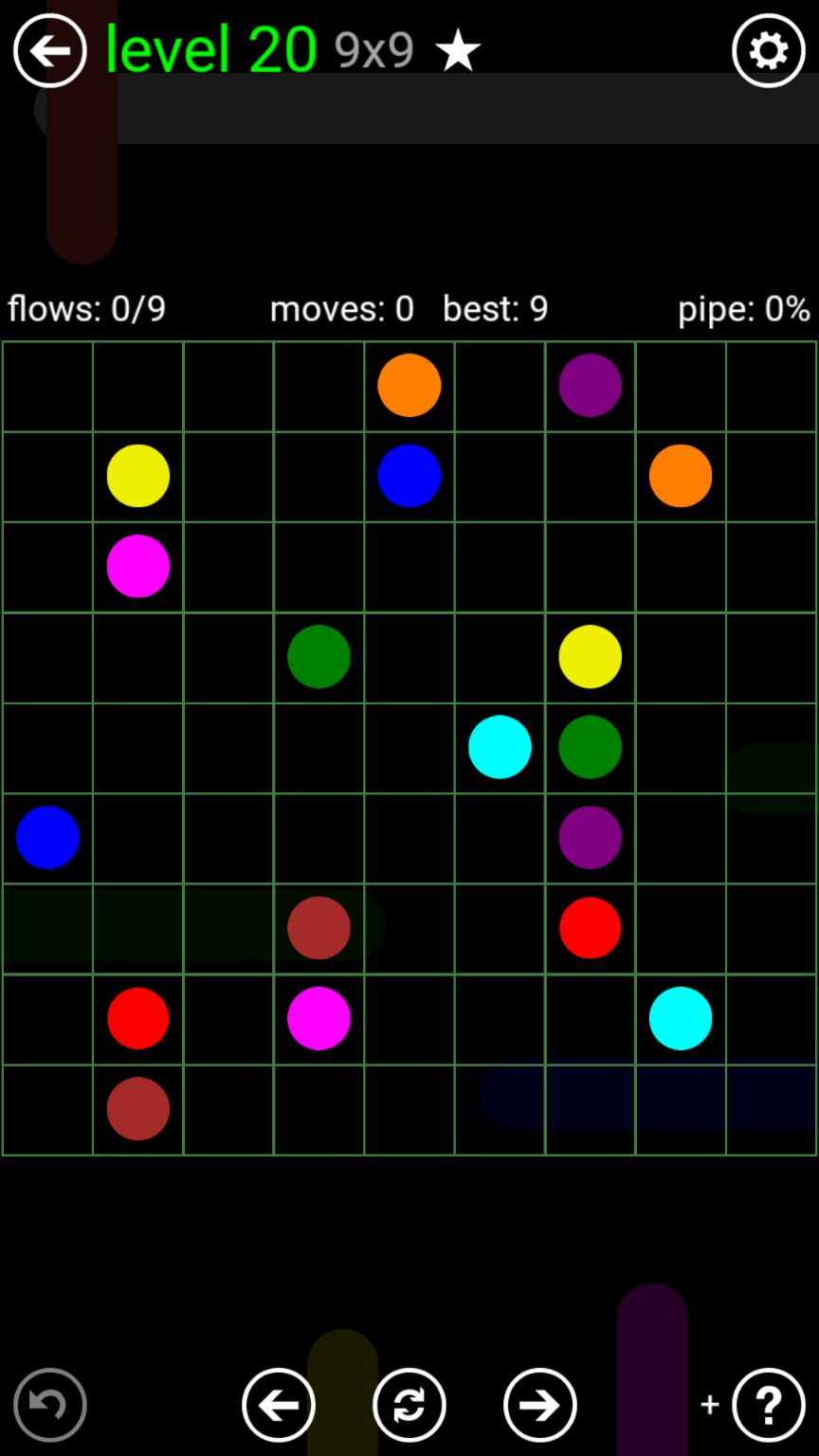Tap the blue dot below the orange dot
The image size is (819, 1456).
tap(409, 476)
